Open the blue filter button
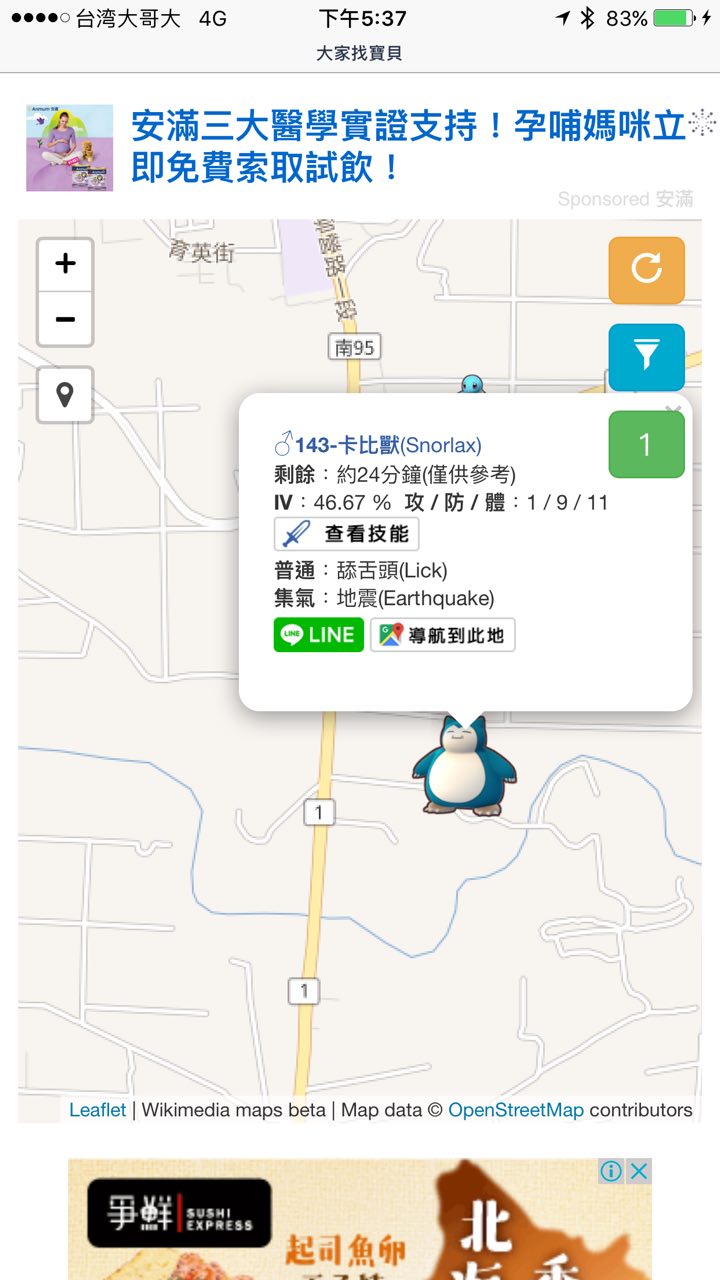720x1280 pixels. (646, 356)
